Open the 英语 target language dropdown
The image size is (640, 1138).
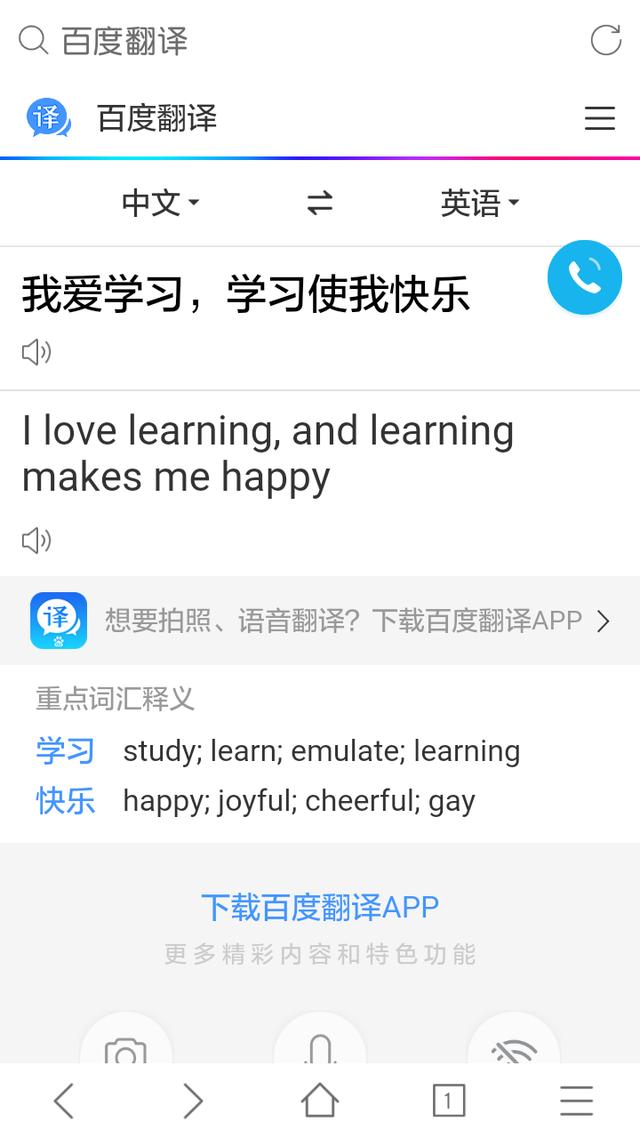pyautogui.click(x=480, y=202)
